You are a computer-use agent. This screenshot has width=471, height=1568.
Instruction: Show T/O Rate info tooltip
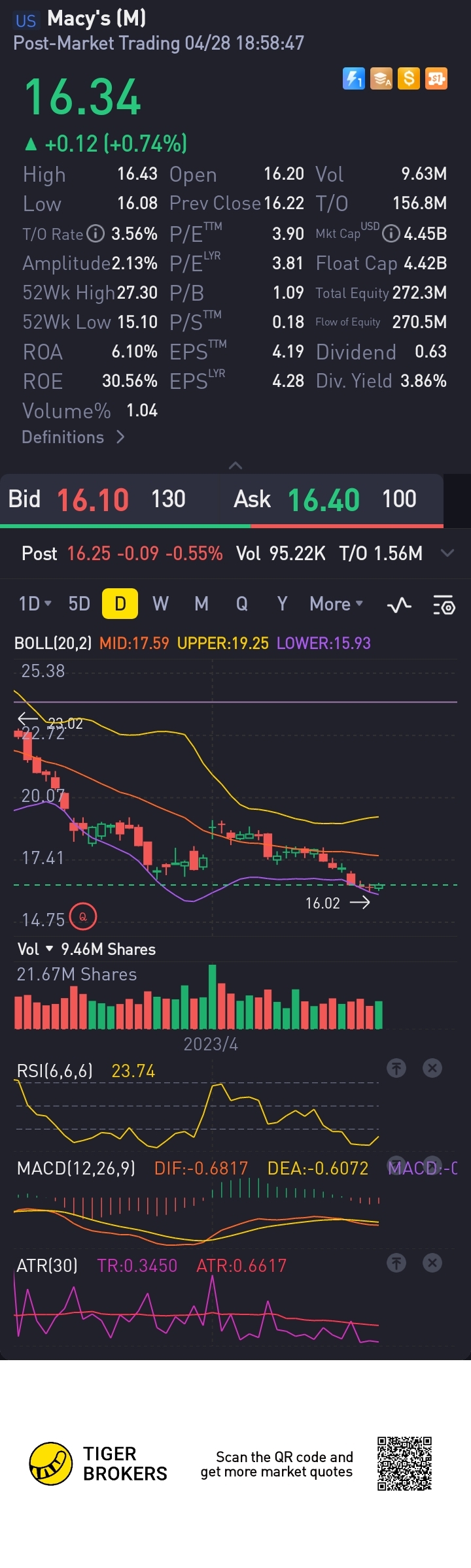click(96, 233)
